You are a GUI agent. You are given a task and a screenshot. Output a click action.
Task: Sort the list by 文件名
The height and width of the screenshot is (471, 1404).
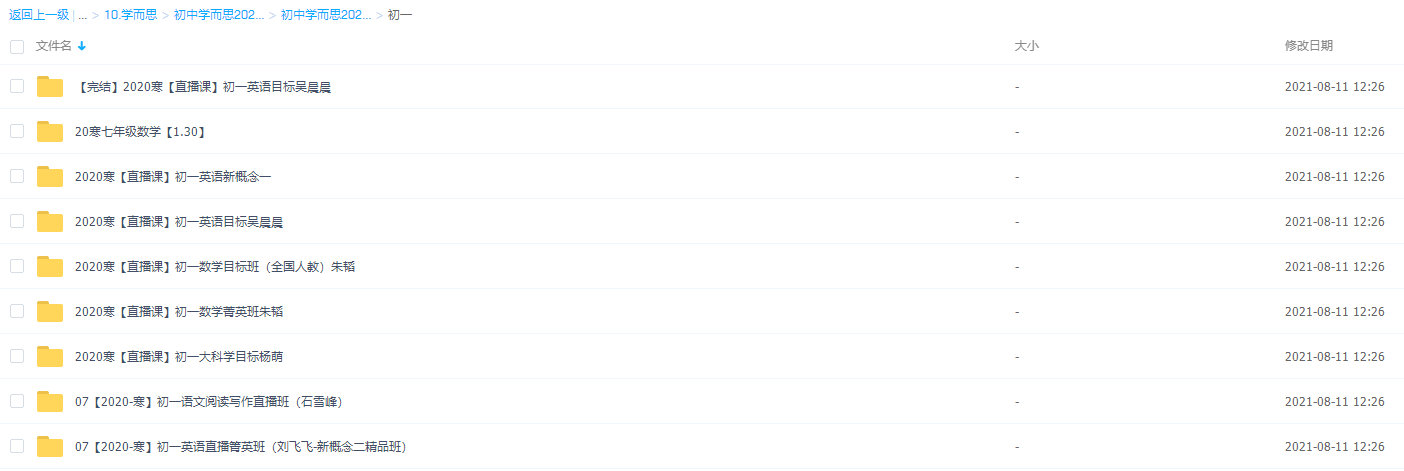tap(54, 46)
